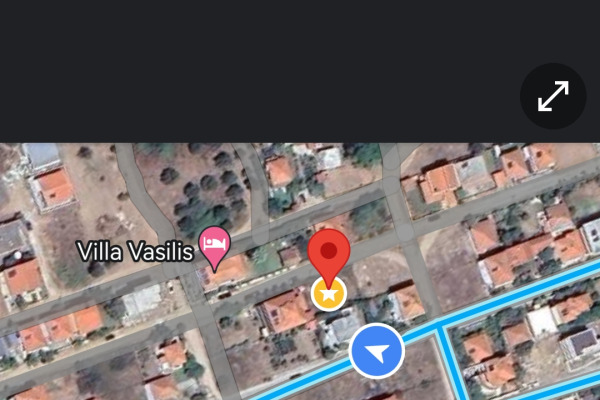Screen dimensions: 600x400
Task: Open the Villa Vasilis hotel pin
Action: click(x=214, y=244)
